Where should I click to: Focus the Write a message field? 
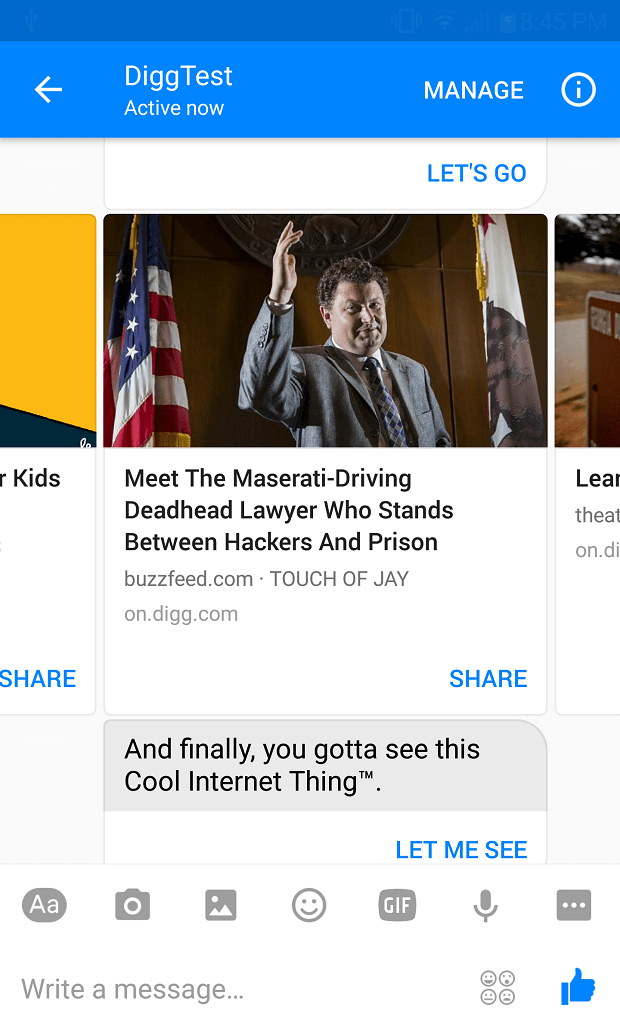(230, 989)
